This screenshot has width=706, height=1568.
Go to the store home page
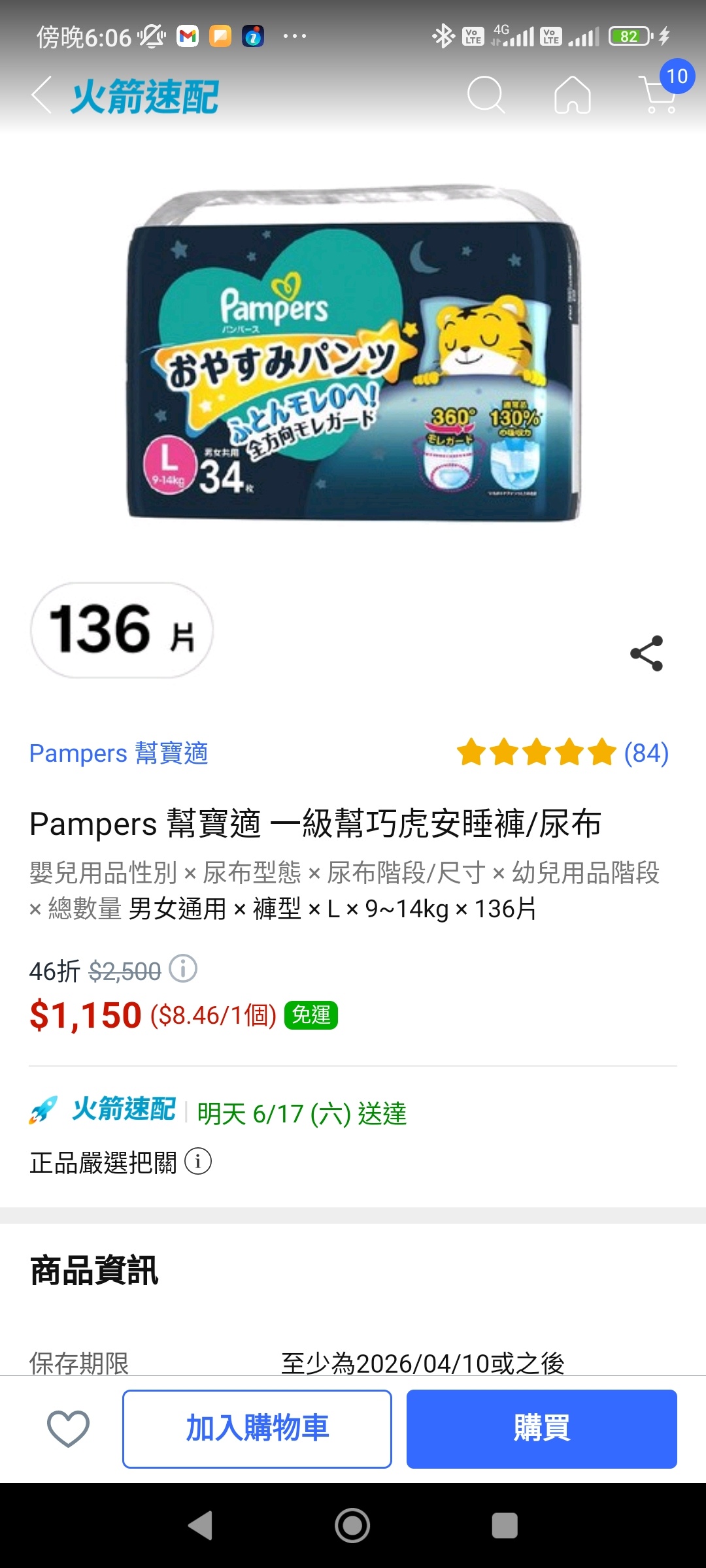coord(572,95)
